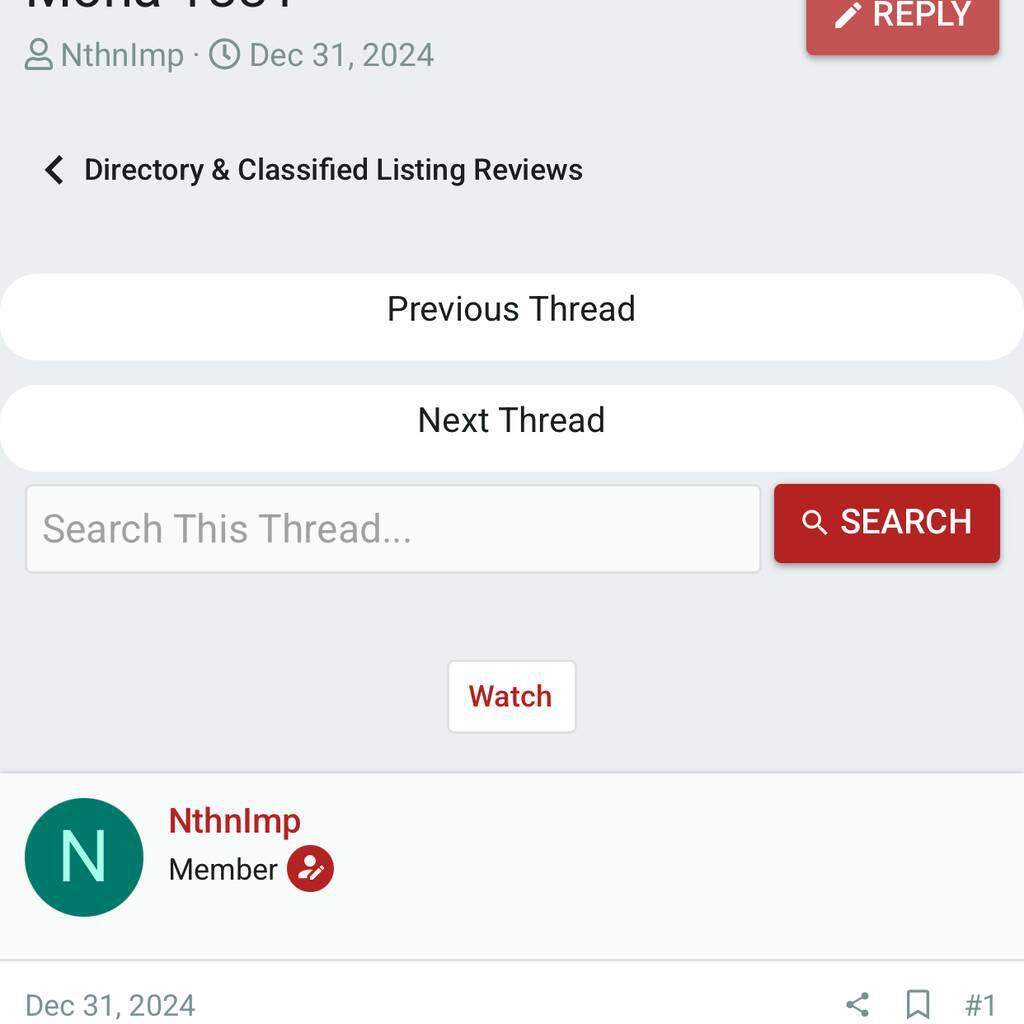Go back to Directory & Classified Listing Reviews
The width and height of the screenshot is (1024, 1024).
point(332,170)
